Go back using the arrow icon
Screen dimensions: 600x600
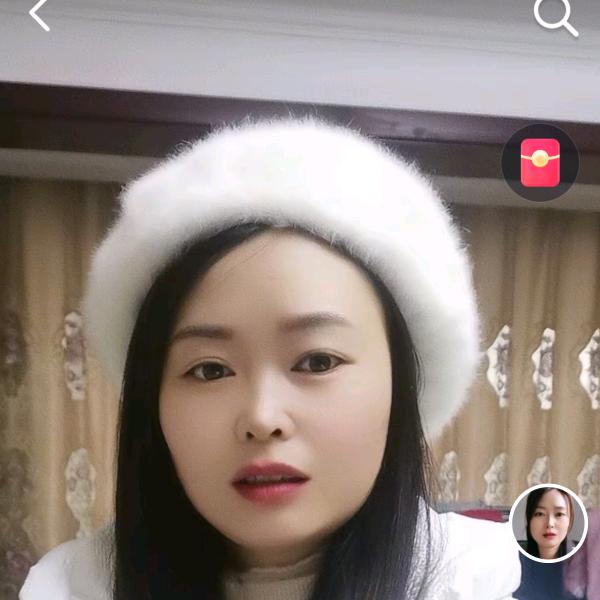pyautogui.click(x=39, y=15)
